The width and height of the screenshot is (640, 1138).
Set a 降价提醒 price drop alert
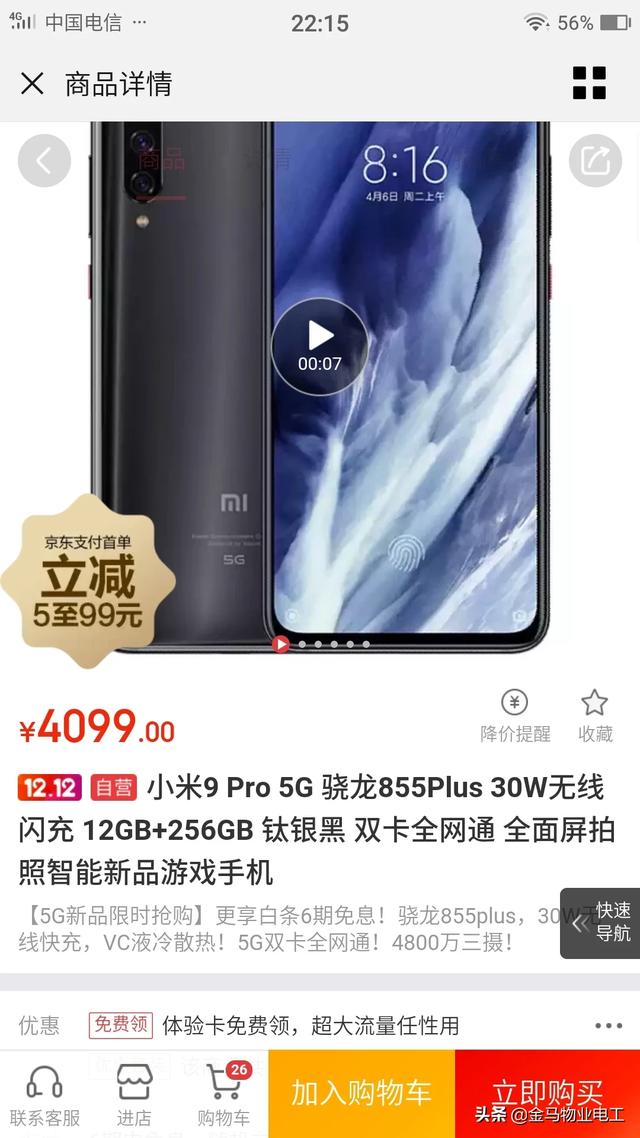[515, 715]
